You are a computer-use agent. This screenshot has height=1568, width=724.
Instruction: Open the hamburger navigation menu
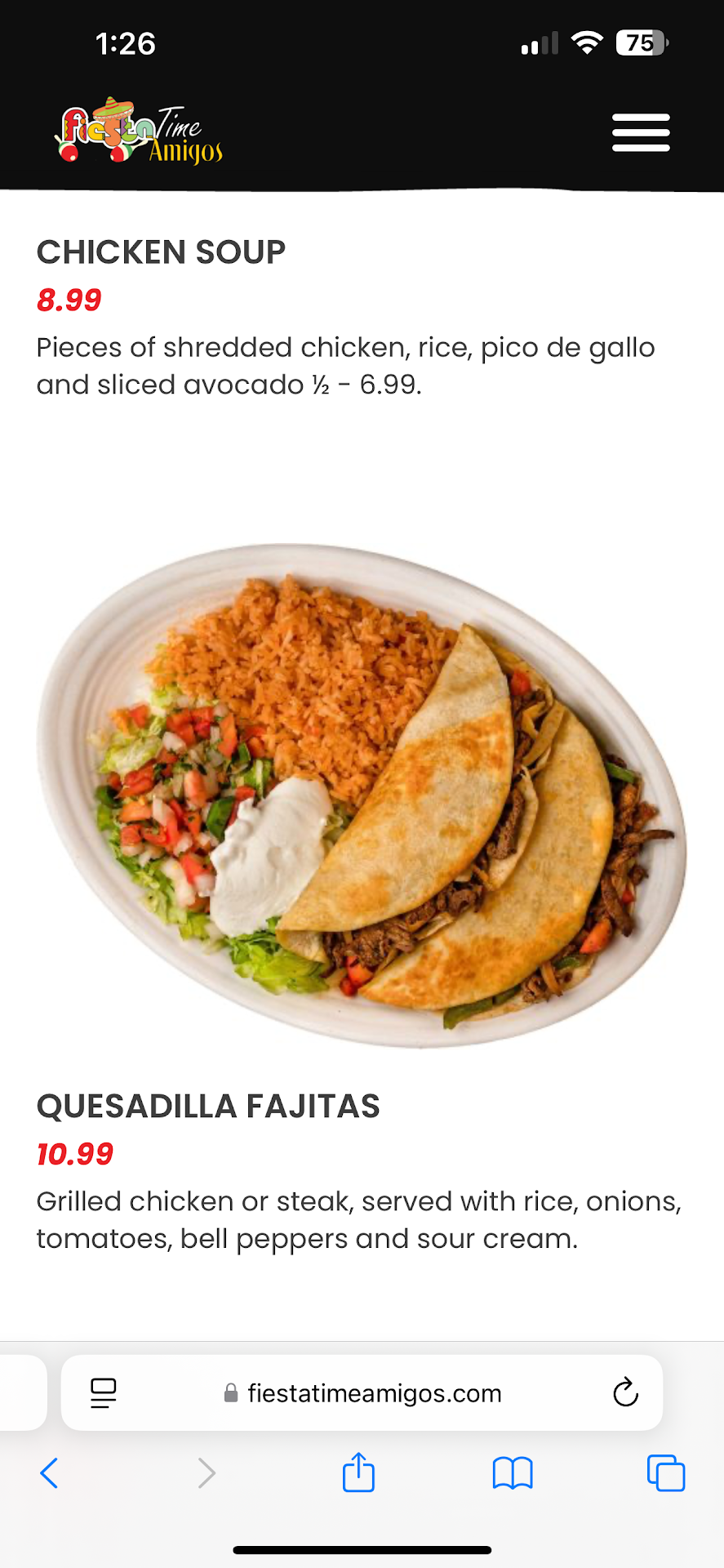[641, 133]
